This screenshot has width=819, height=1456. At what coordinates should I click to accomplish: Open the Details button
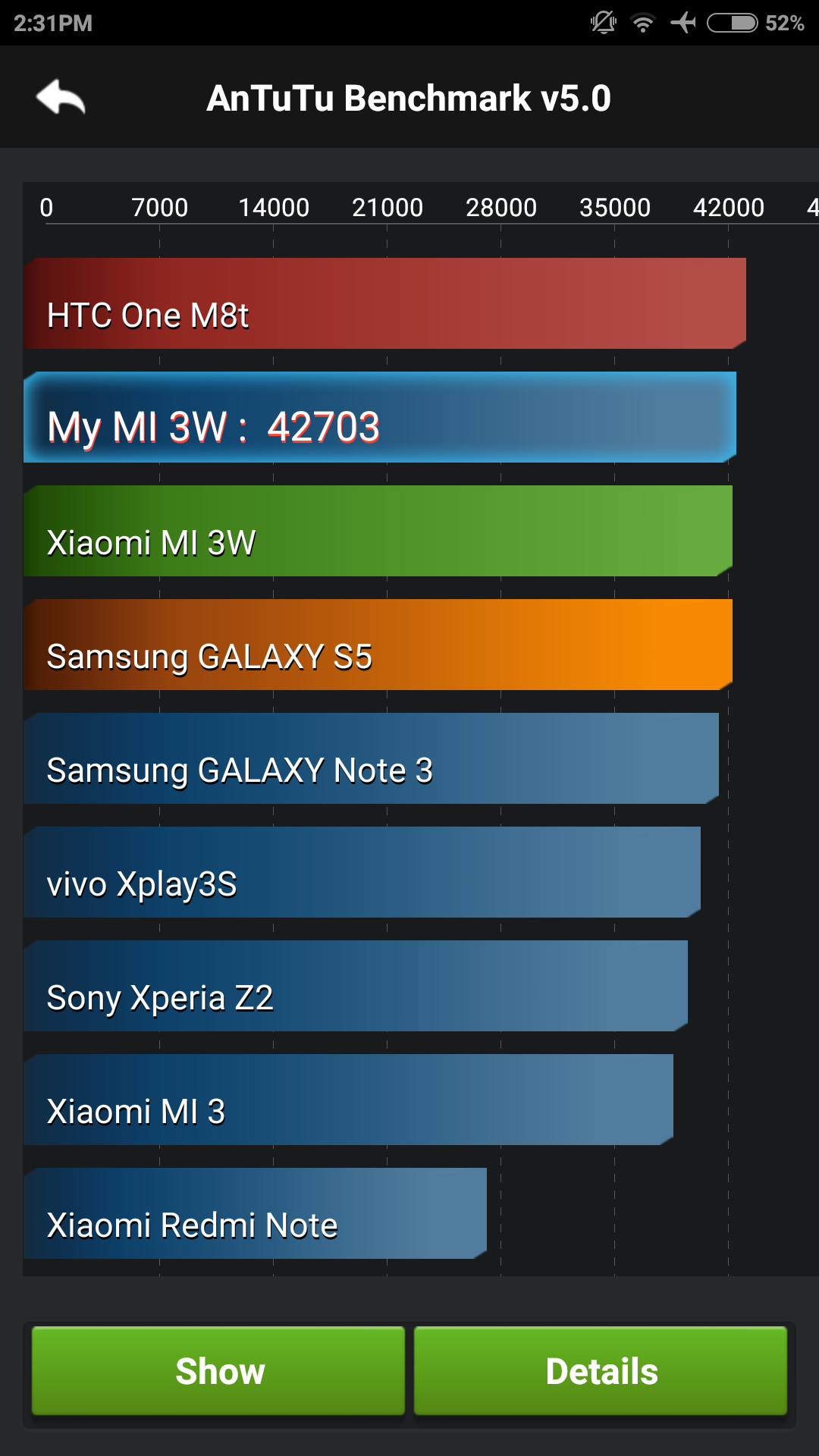[601, 1370]
